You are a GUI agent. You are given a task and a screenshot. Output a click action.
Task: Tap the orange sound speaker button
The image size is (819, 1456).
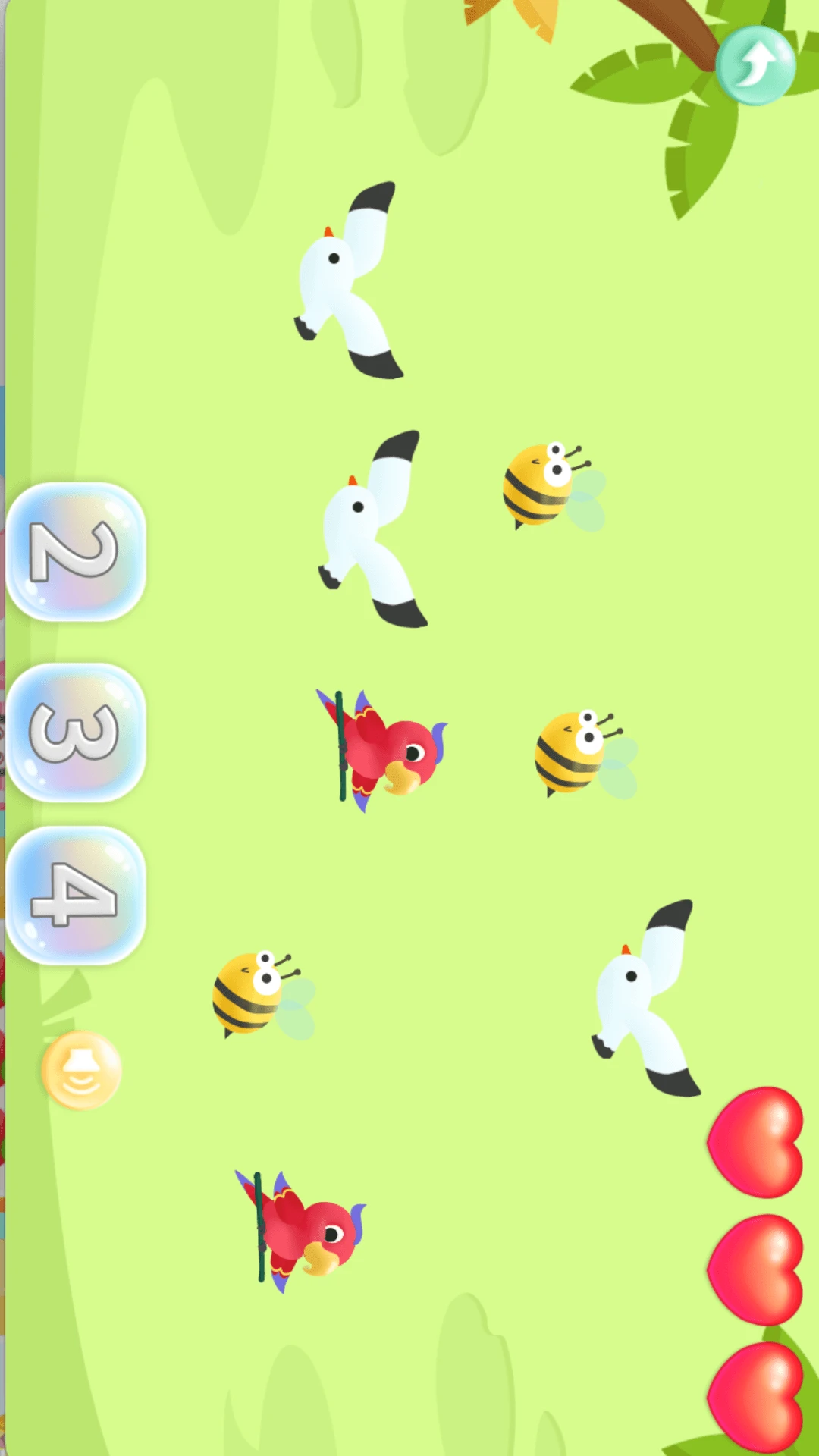(x=81, y=1070)
